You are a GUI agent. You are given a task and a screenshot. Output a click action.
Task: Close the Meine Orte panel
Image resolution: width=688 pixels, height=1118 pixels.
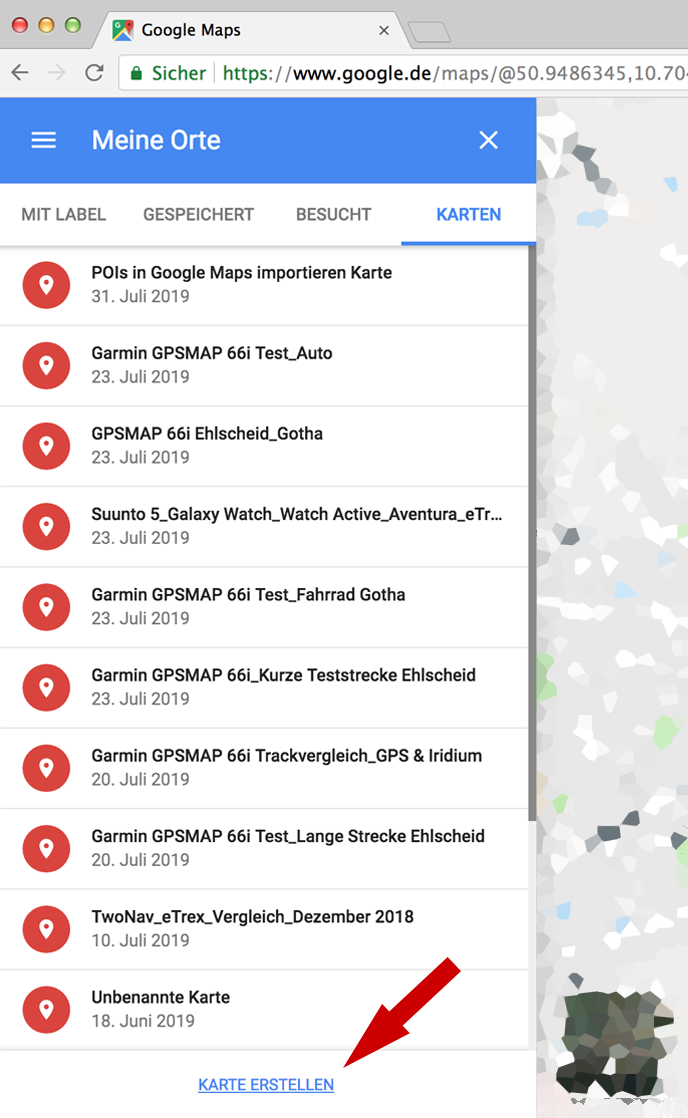[x=488, y=140]
